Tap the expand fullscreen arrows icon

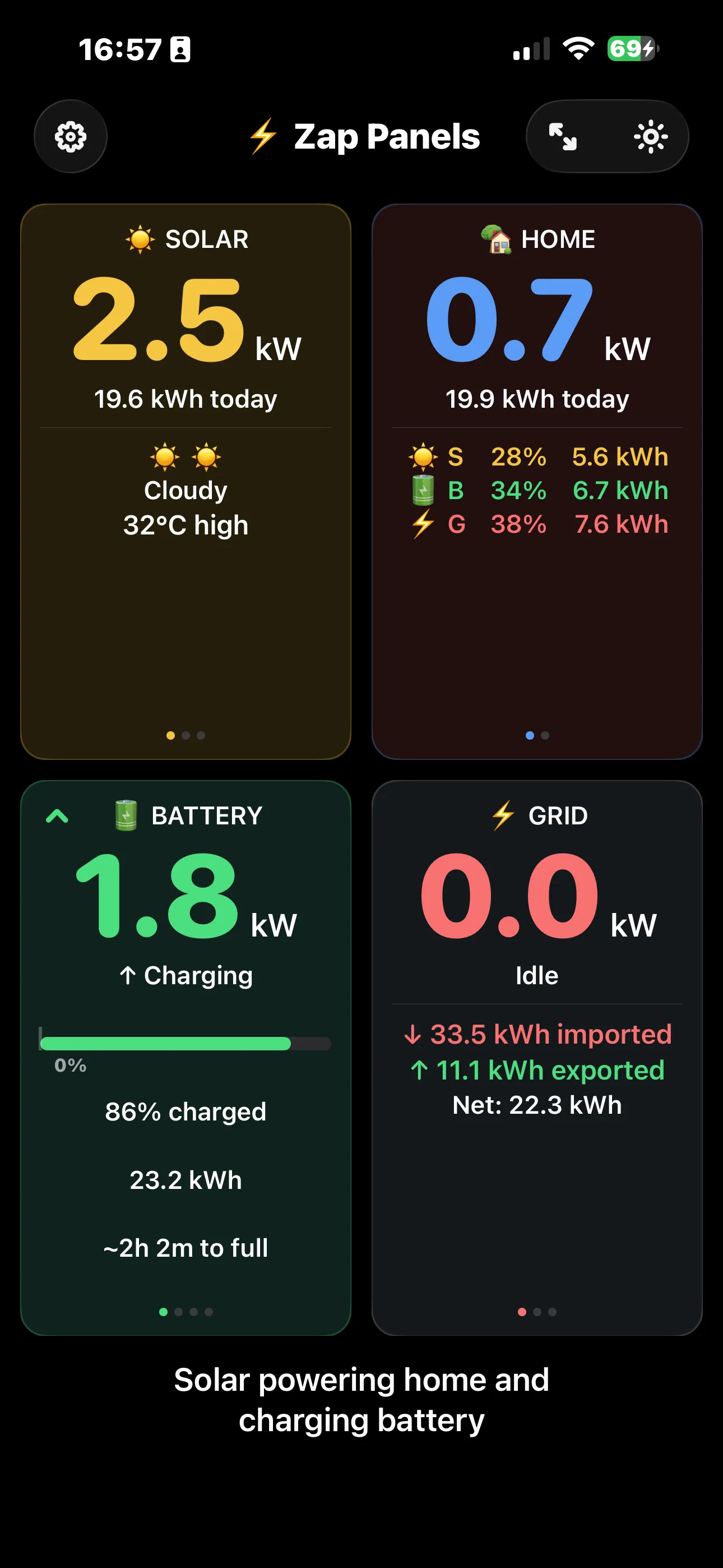[563, 136]
